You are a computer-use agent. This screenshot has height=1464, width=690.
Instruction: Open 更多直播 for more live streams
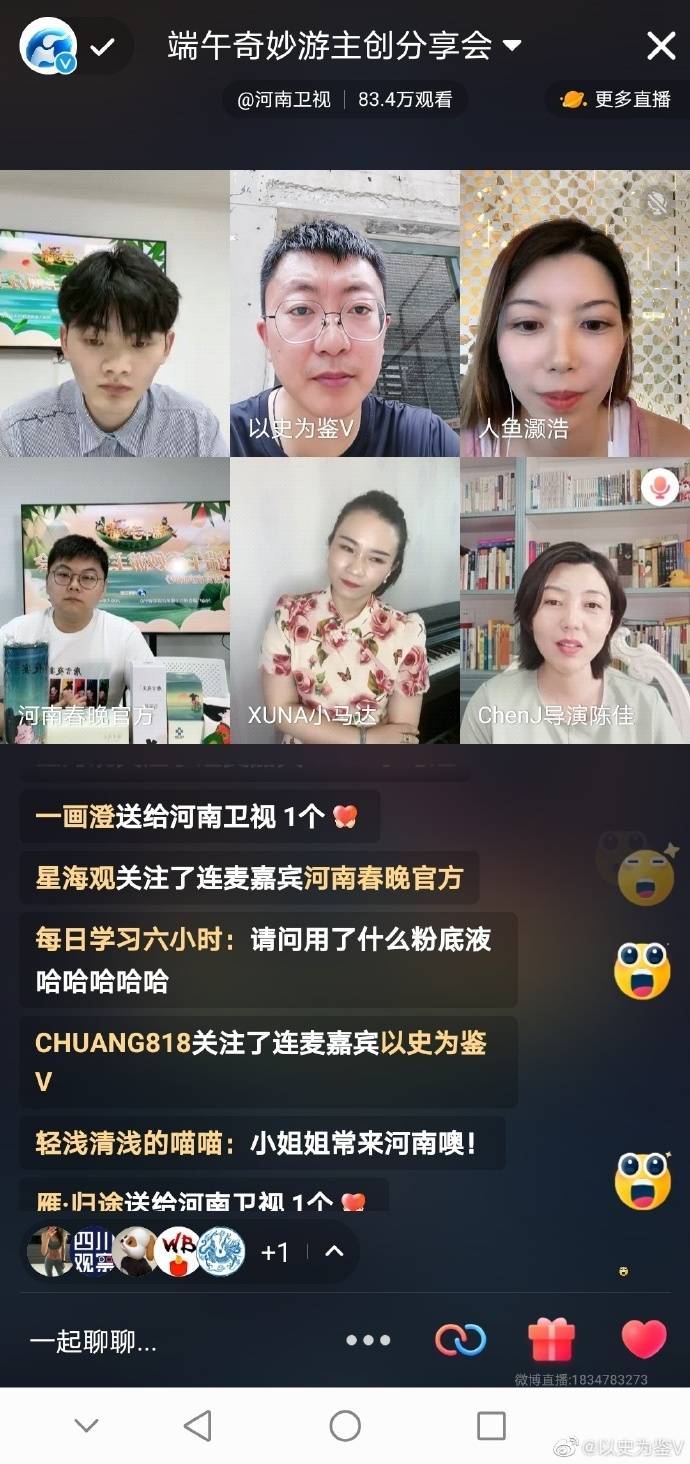pos(617,99)
